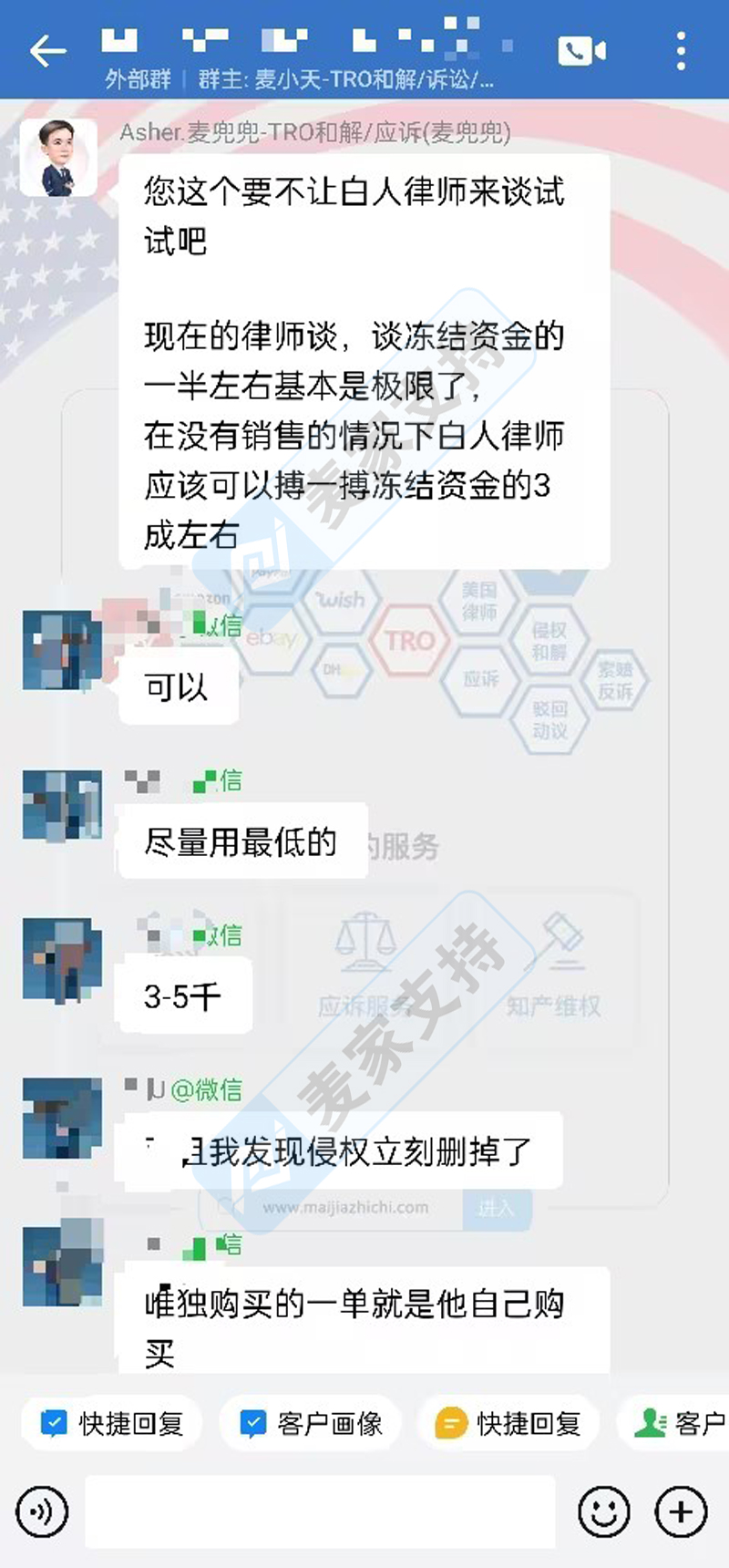Open the three-dot overflow menu
The width and height of the screenshot is (729, 1568).
[x=681, y=50]
